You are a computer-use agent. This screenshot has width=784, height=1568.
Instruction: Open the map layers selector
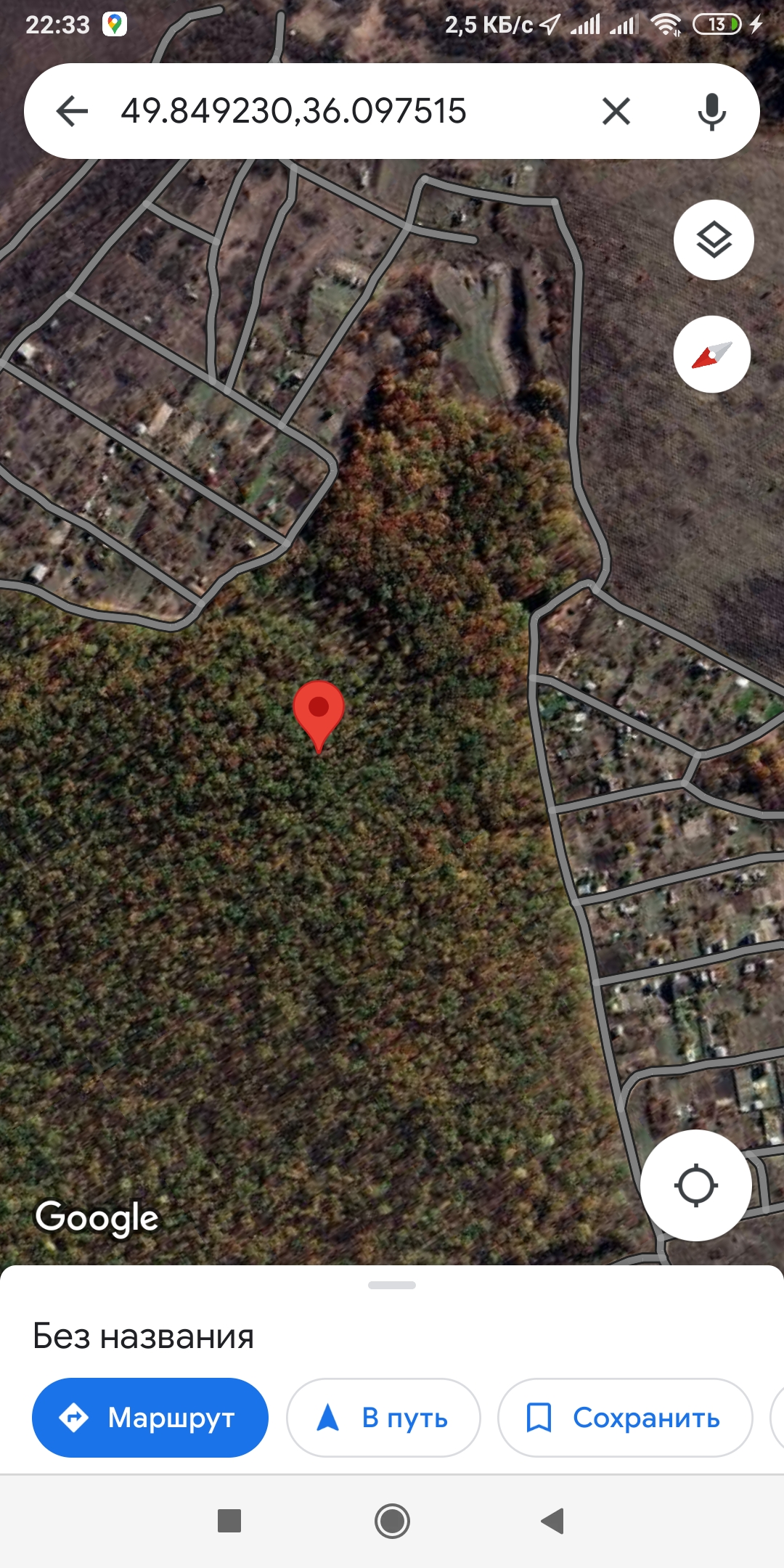714,240
